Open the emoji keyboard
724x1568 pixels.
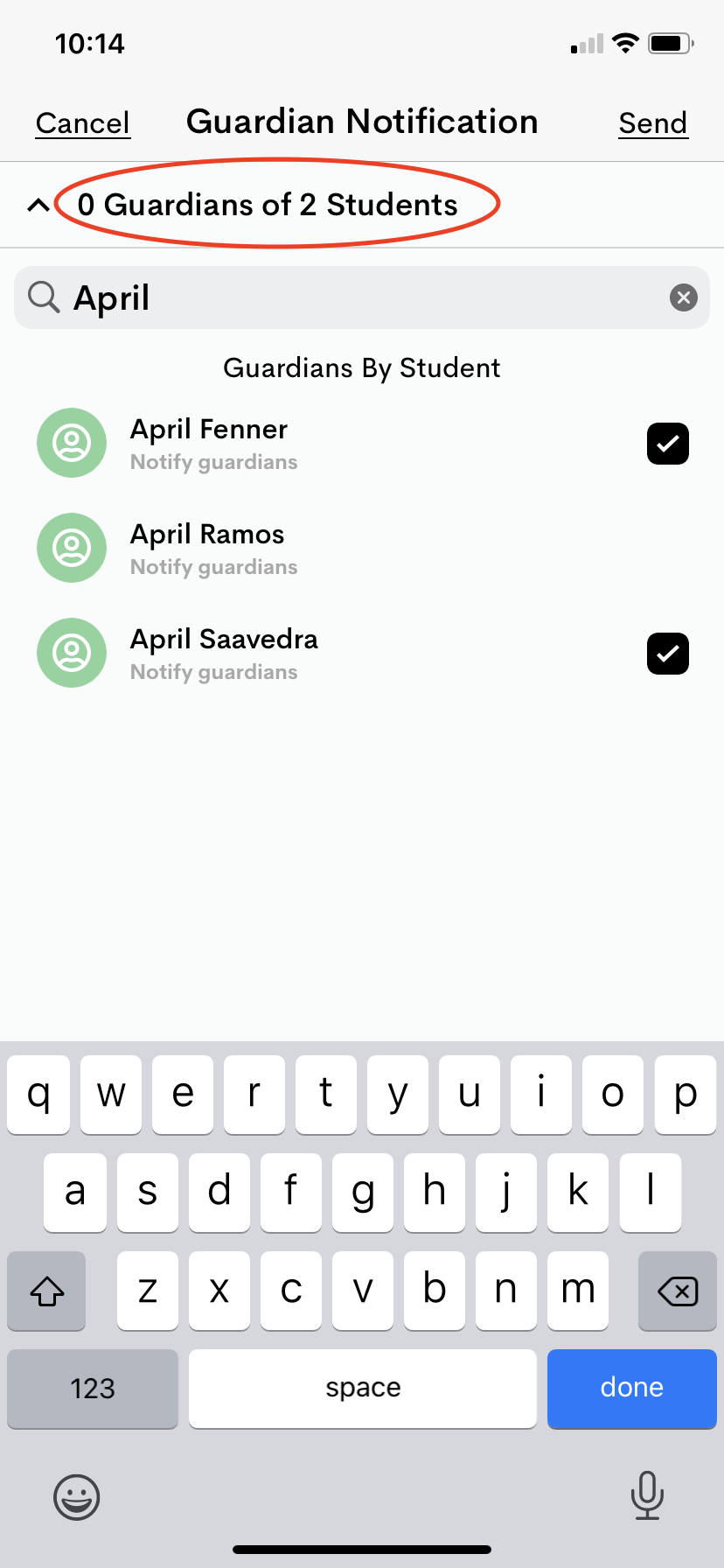click(77, 1496)
